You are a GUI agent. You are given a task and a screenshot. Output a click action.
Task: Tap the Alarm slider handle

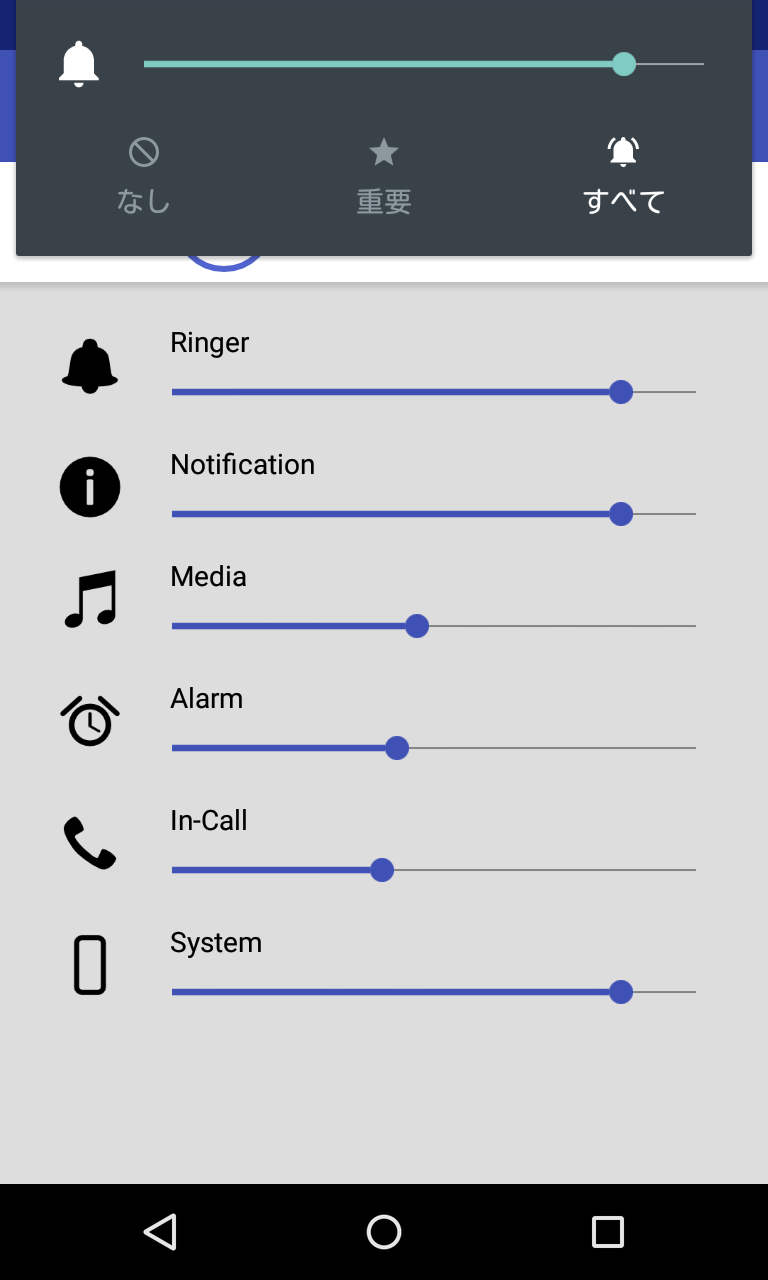click(x=398, y=747)
